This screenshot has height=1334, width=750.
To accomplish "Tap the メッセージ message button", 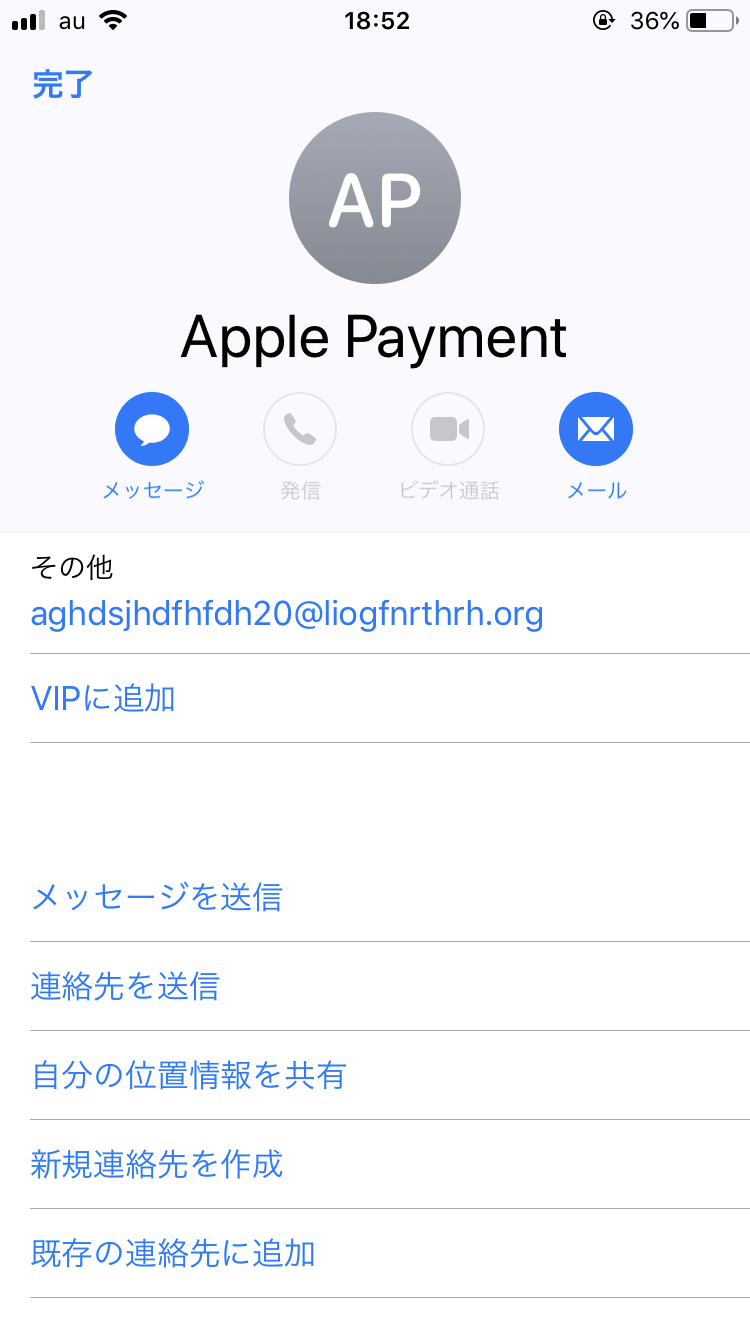I will (x=152, y=429).
